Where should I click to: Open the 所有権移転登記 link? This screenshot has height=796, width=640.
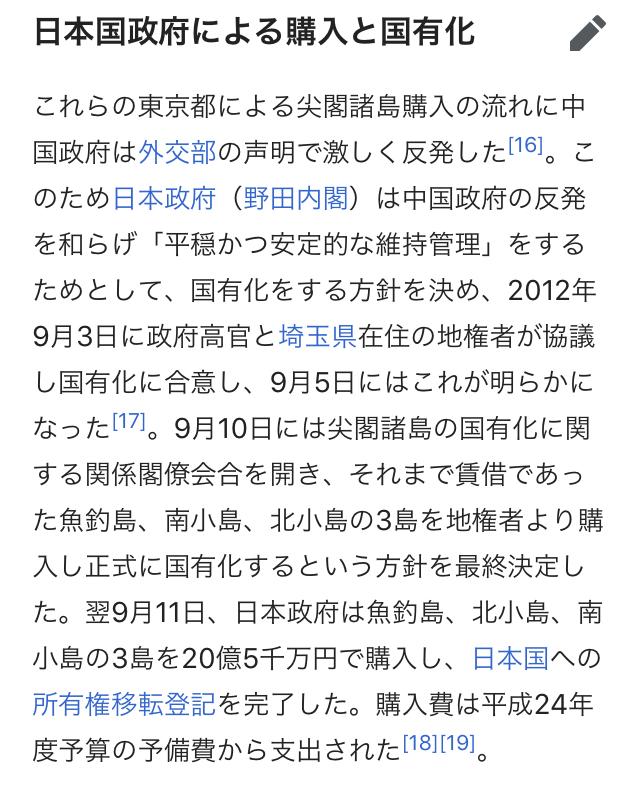click(124, 705)
